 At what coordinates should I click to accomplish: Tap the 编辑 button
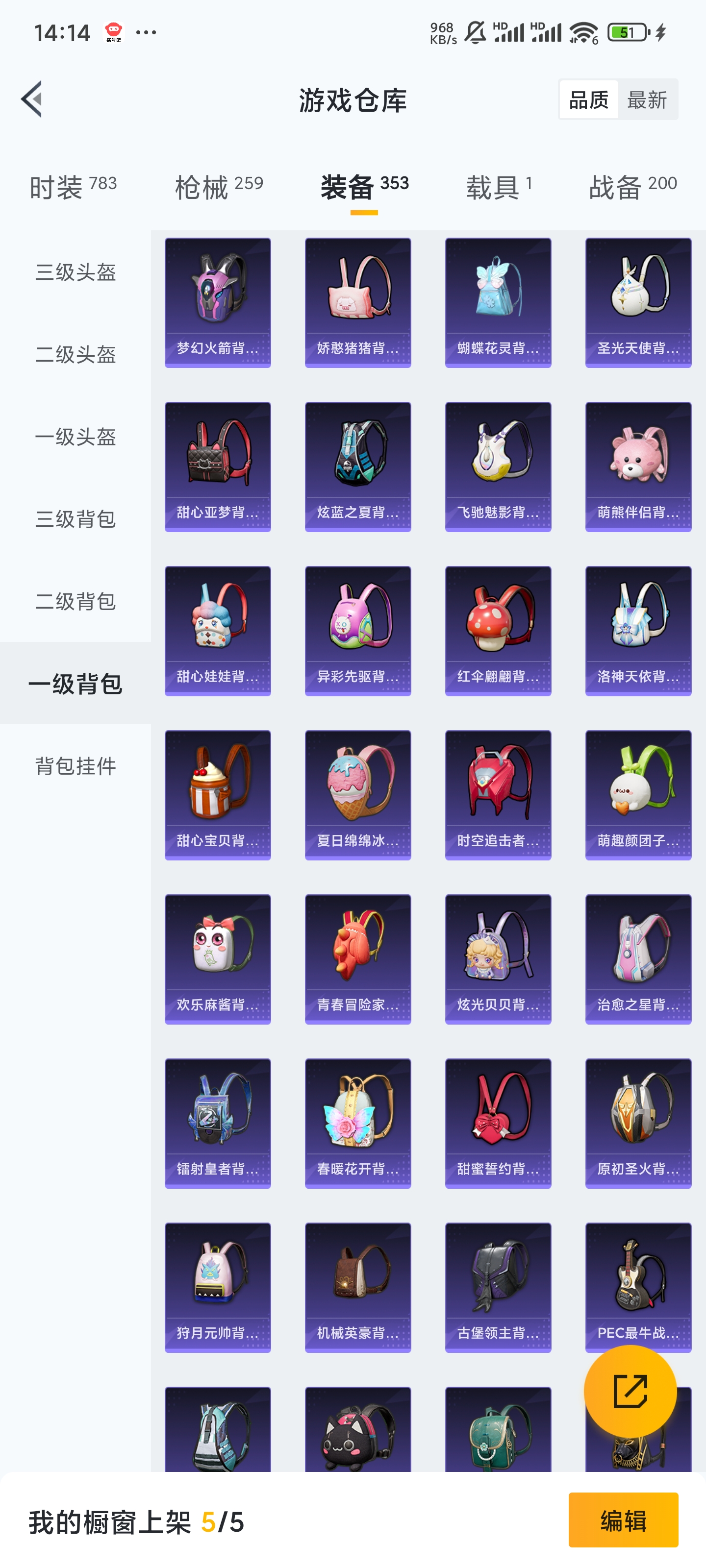623,1520
